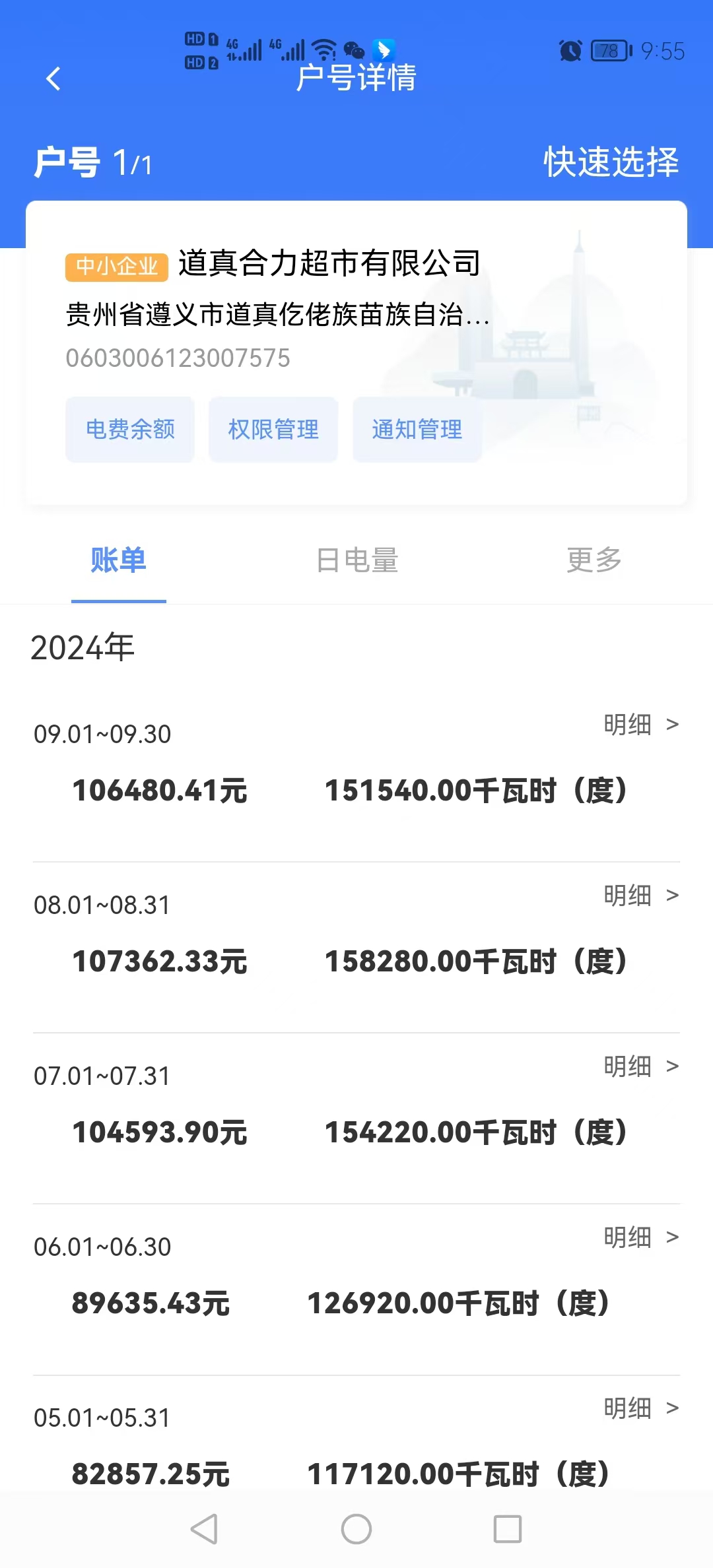This screenshot has height=1568, width=713.
Task: View 明细 for the 08.01~08.31 bill
Action: (x=640, y=896)
